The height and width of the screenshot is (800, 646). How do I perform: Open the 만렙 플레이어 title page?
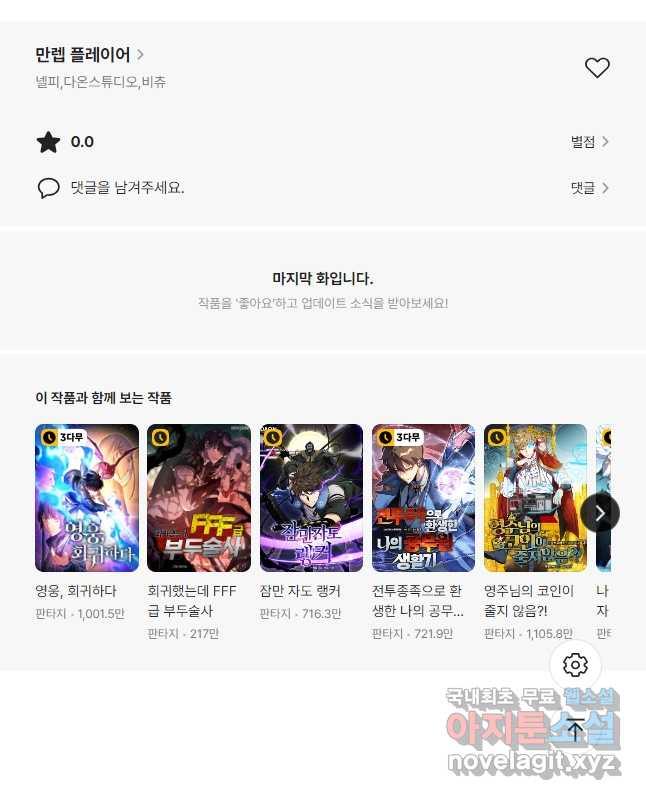pos(90,55)
